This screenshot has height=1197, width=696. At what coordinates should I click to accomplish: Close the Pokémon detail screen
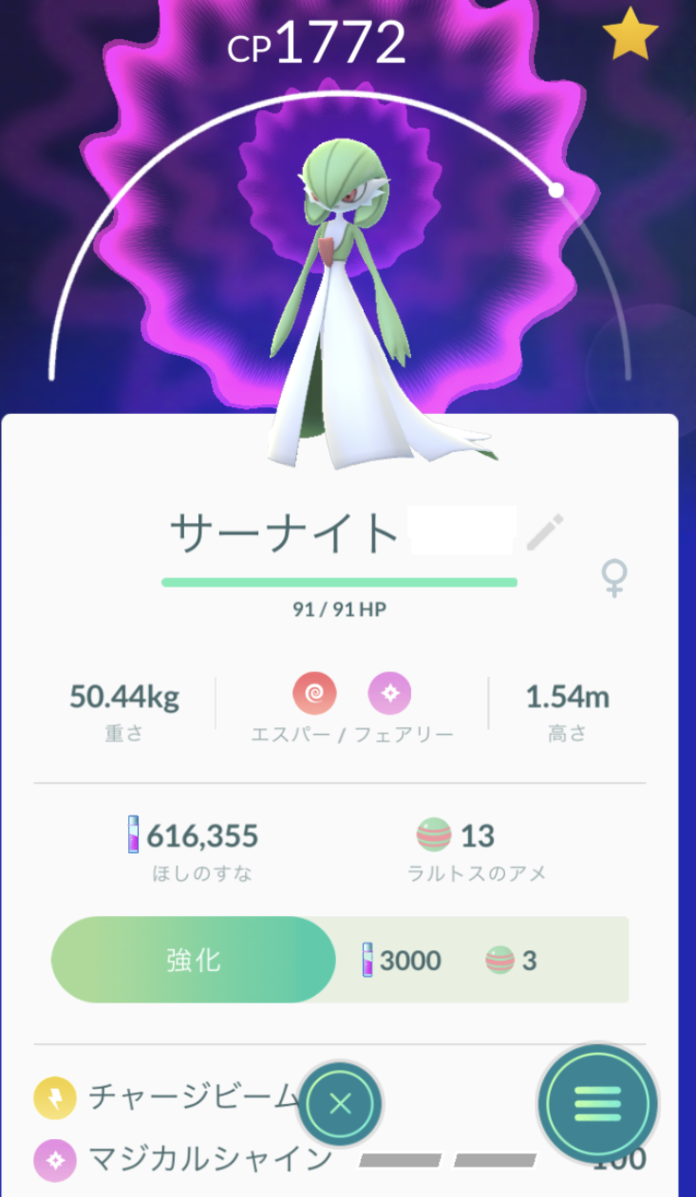[340, 1104]
